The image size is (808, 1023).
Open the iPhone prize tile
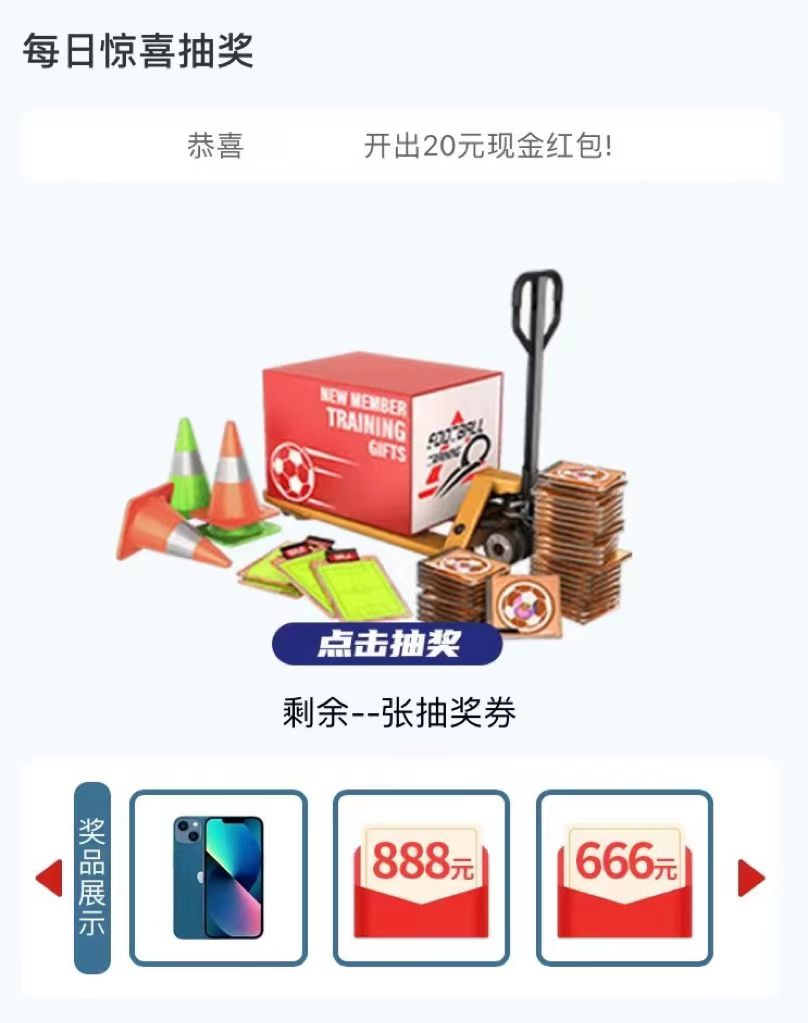pyautogui.click(x=218, y=878)
